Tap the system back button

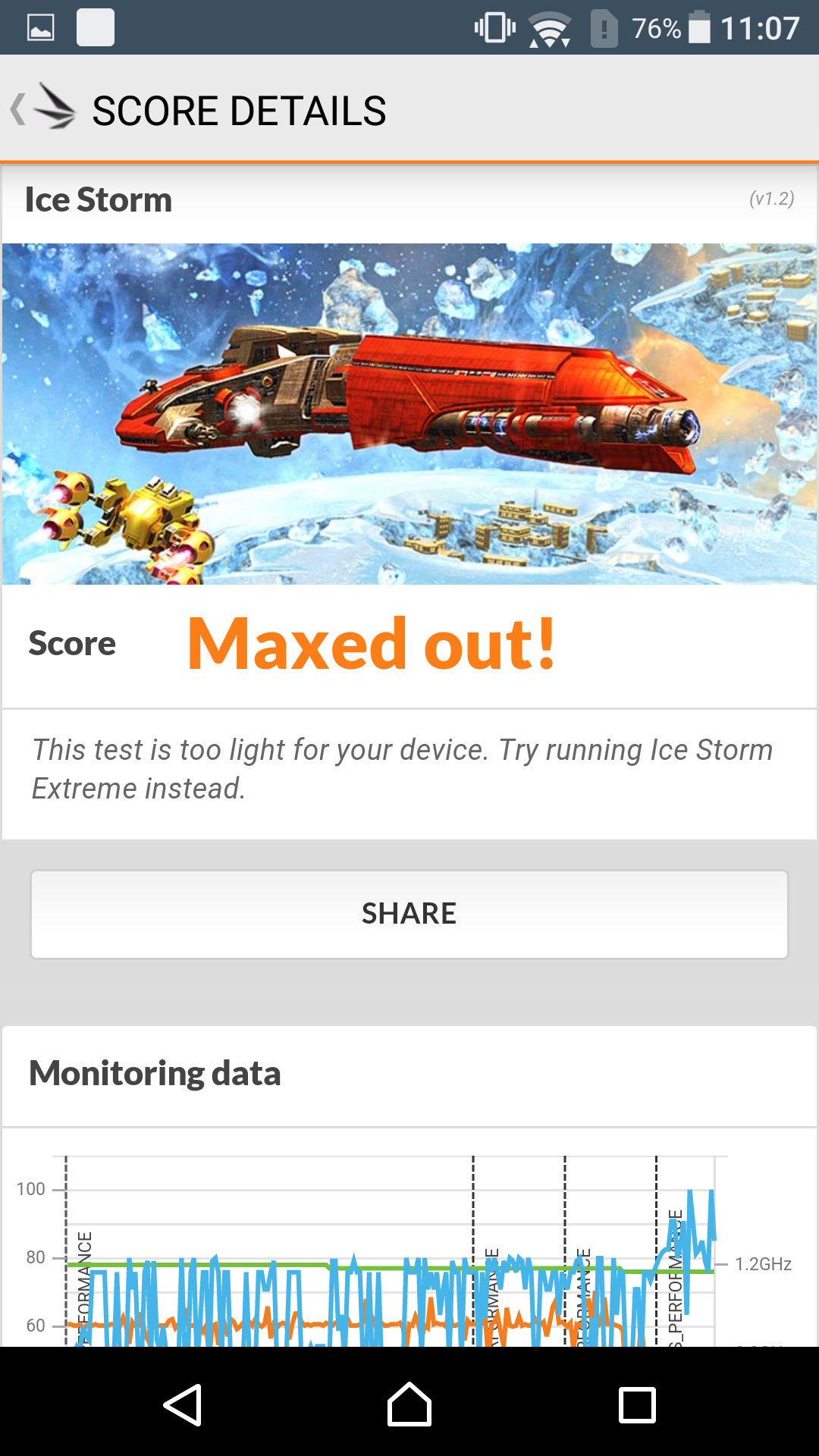183,1405
